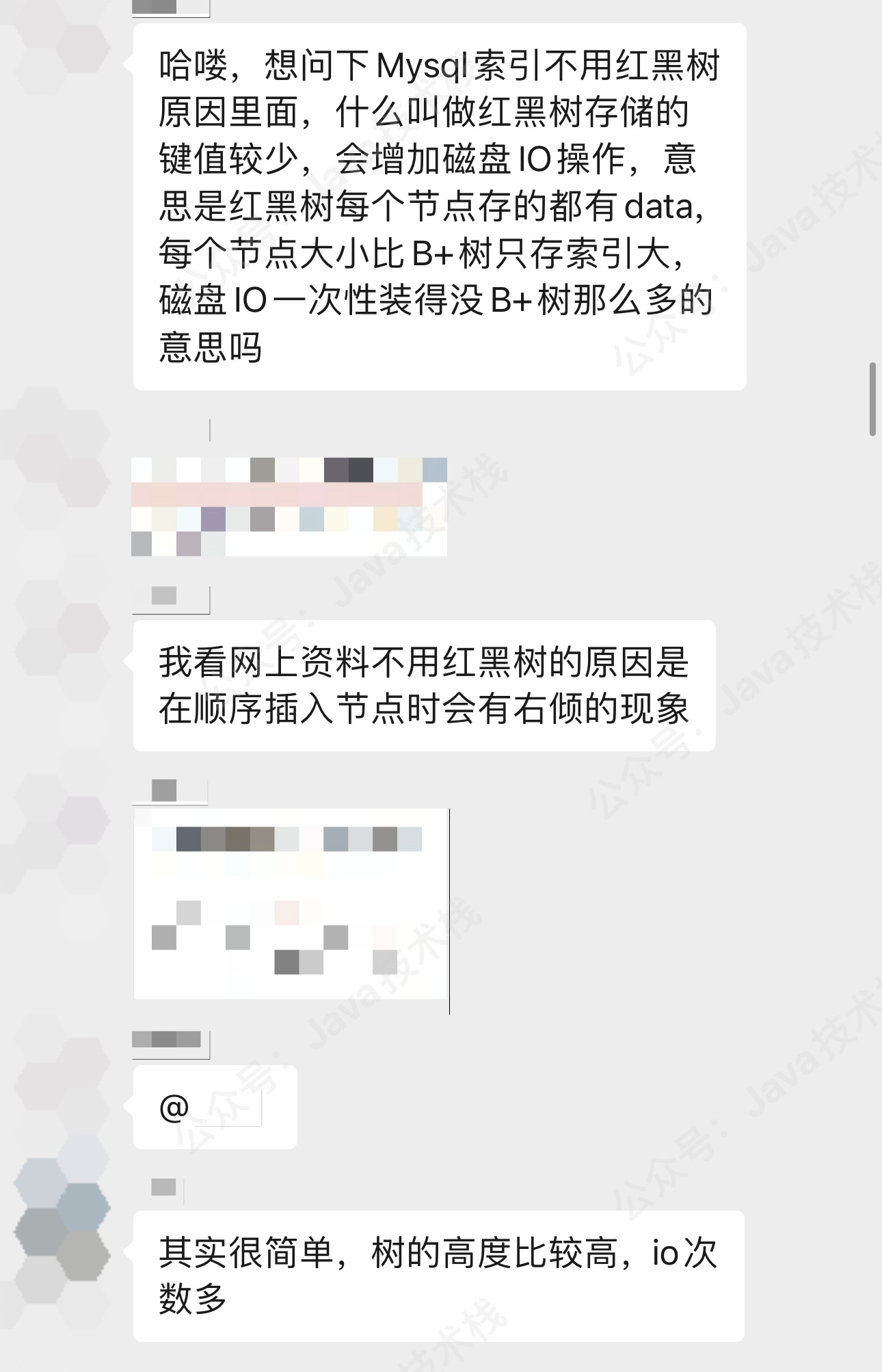Open the pixelated image message above 我看网上资料

pos(289,507)
